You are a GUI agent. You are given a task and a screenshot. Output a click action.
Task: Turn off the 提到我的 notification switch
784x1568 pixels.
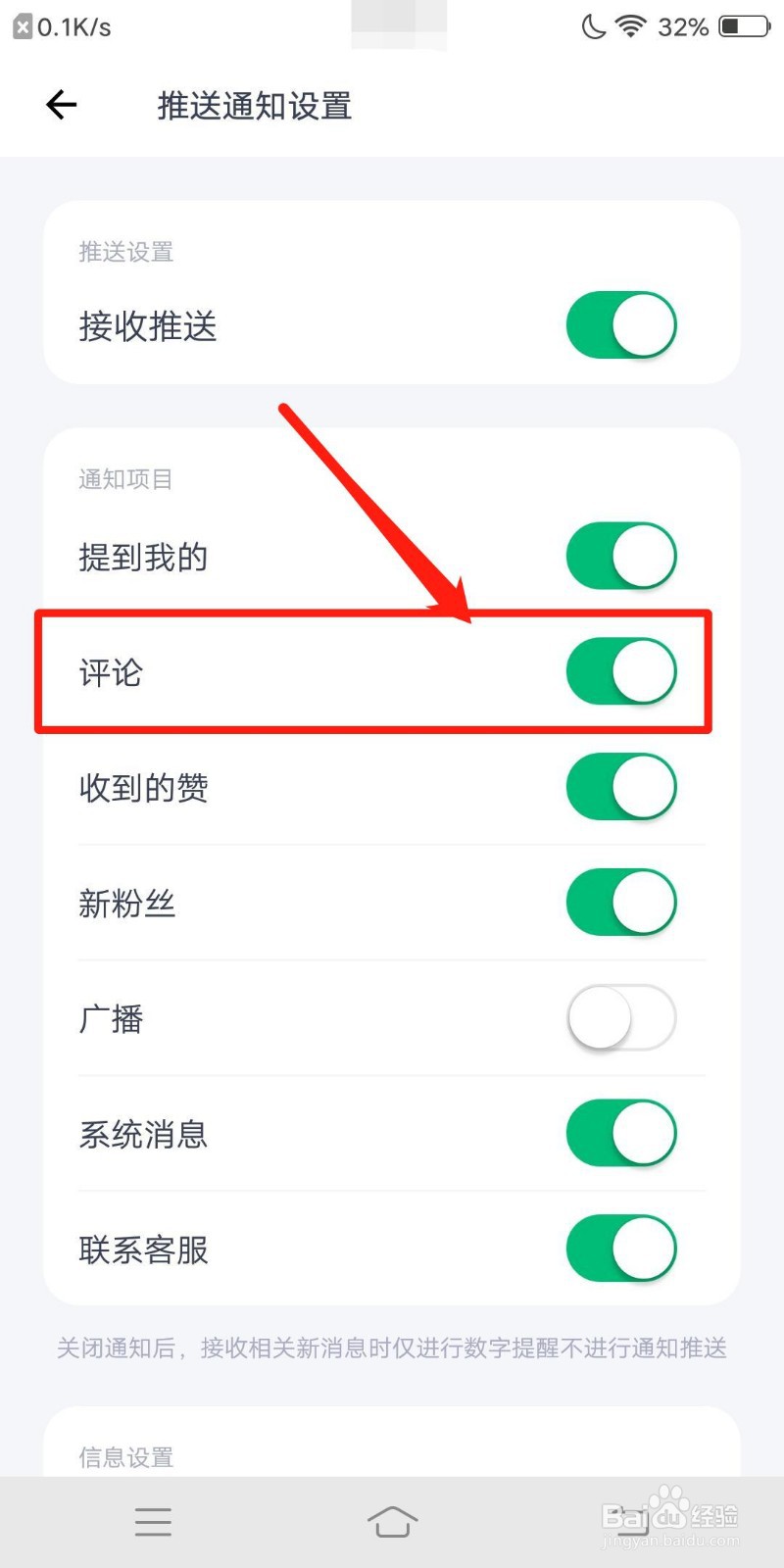[x=621, y=555]
